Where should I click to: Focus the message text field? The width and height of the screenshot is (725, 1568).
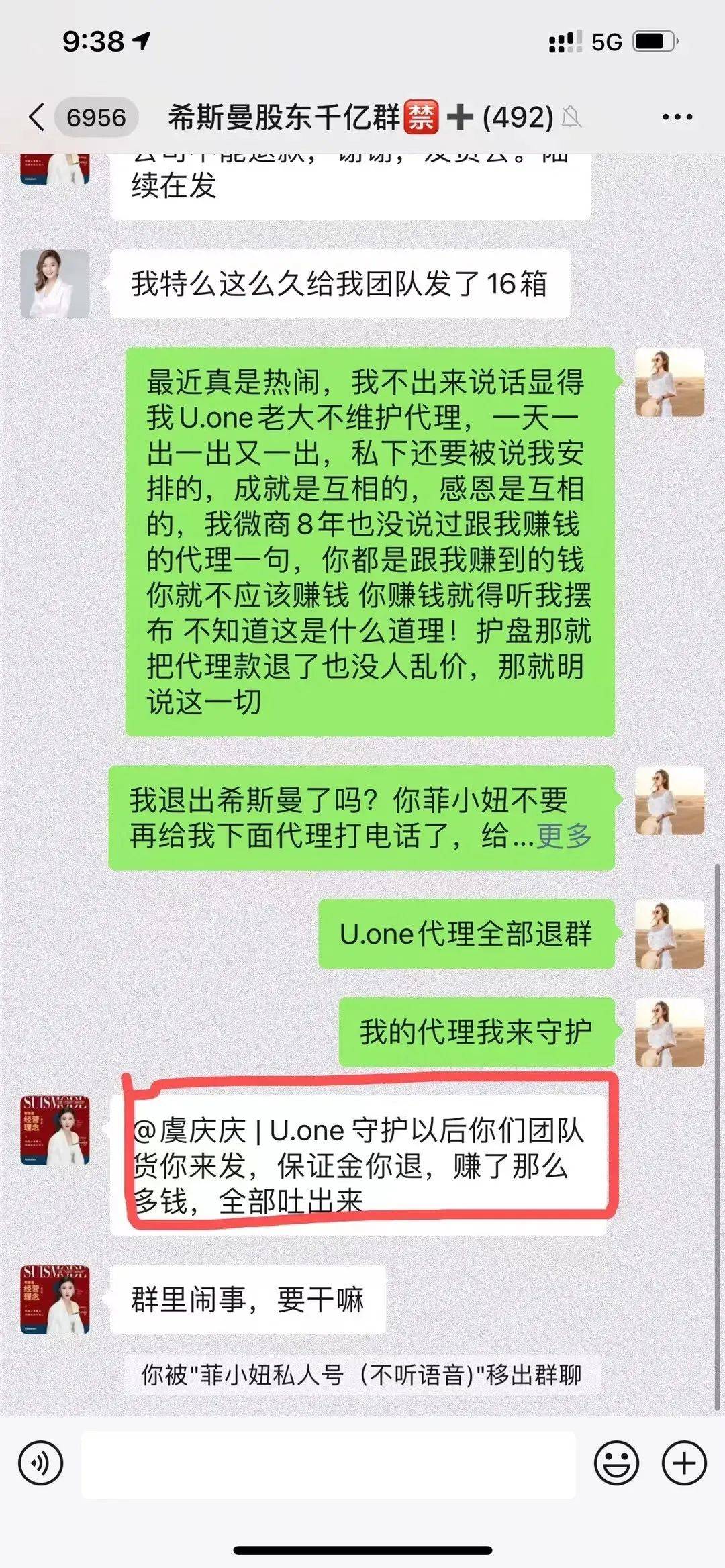(x=328, y=1464)
